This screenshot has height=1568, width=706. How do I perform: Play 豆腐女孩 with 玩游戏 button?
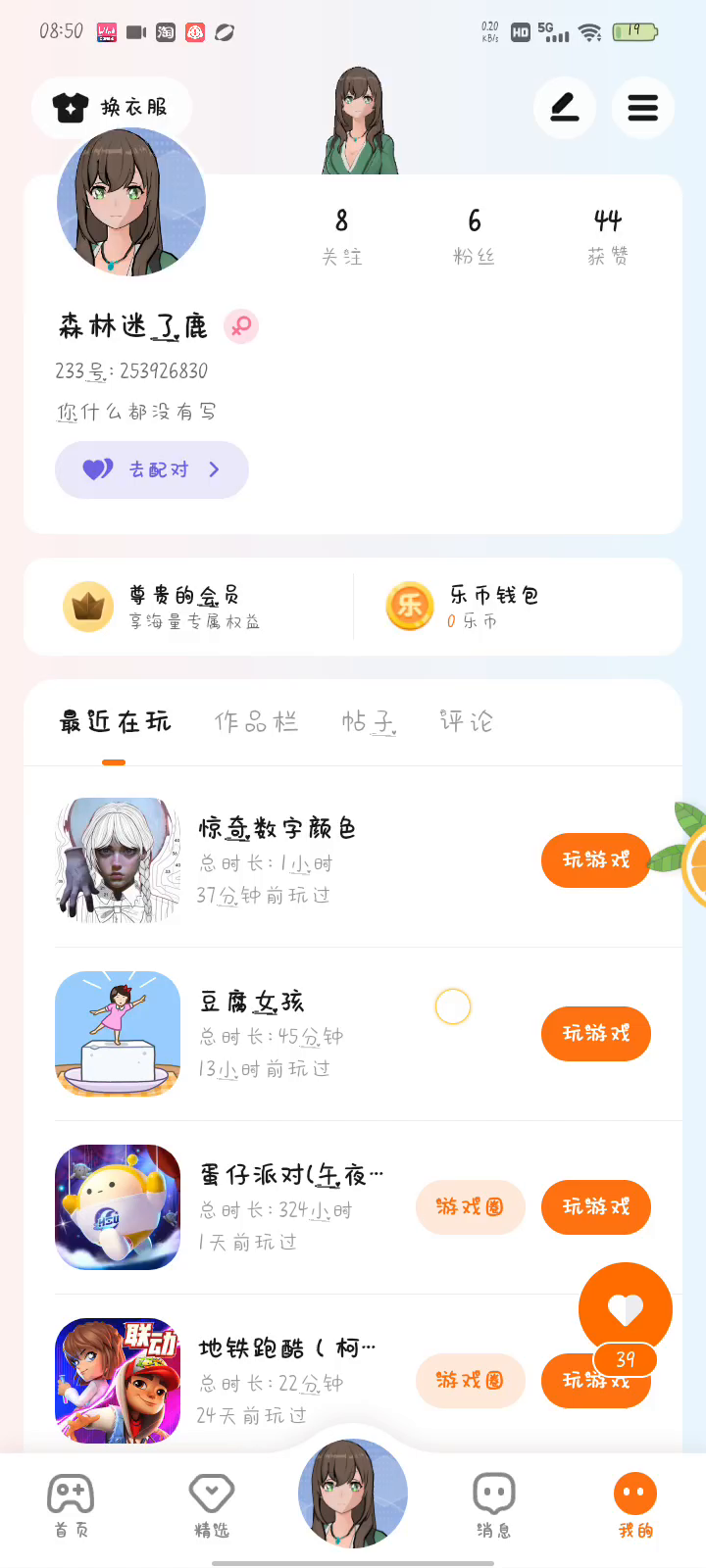click(596, 1034)
